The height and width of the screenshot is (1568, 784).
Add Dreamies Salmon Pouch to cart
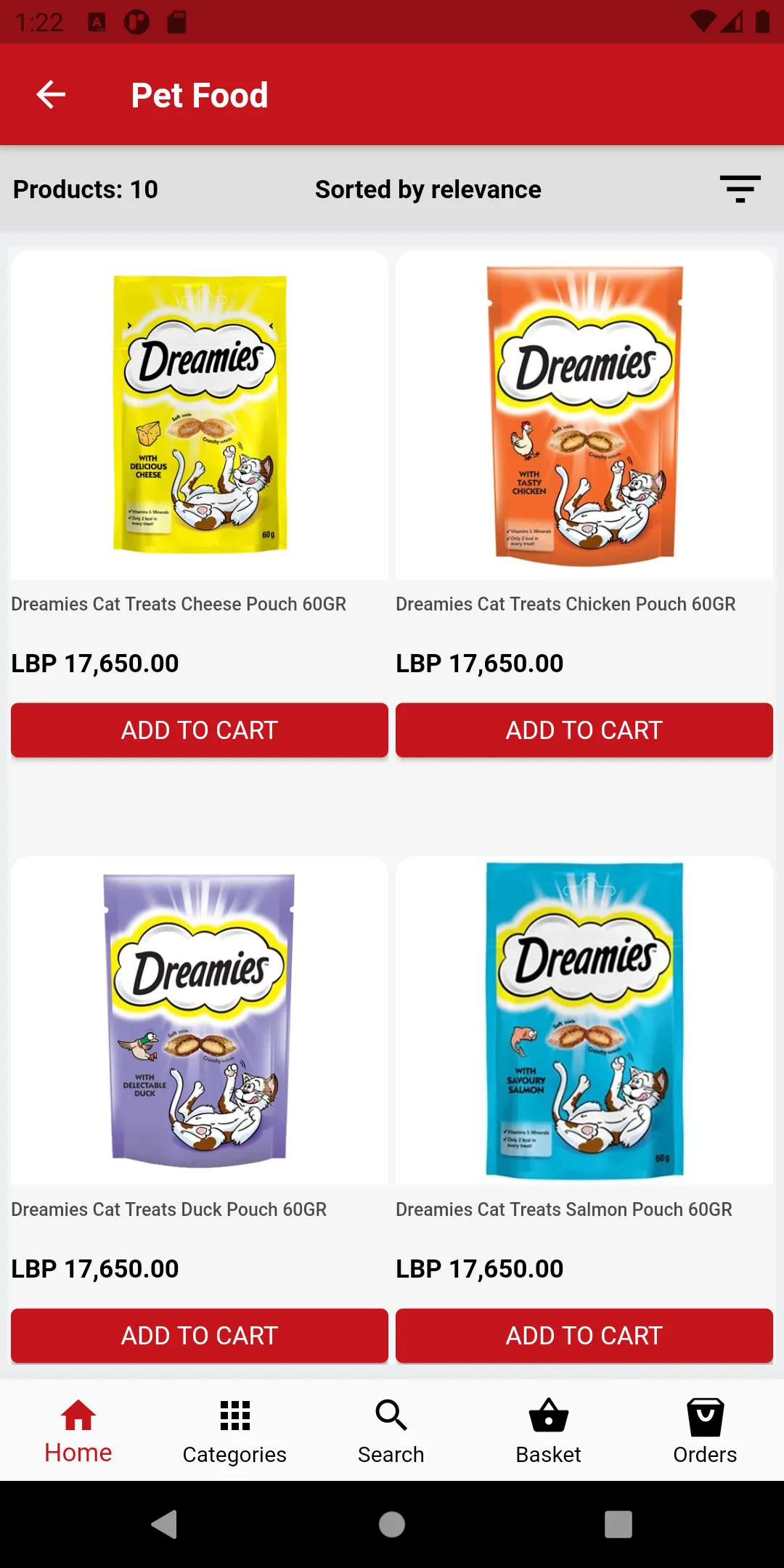pos(584,1335)
